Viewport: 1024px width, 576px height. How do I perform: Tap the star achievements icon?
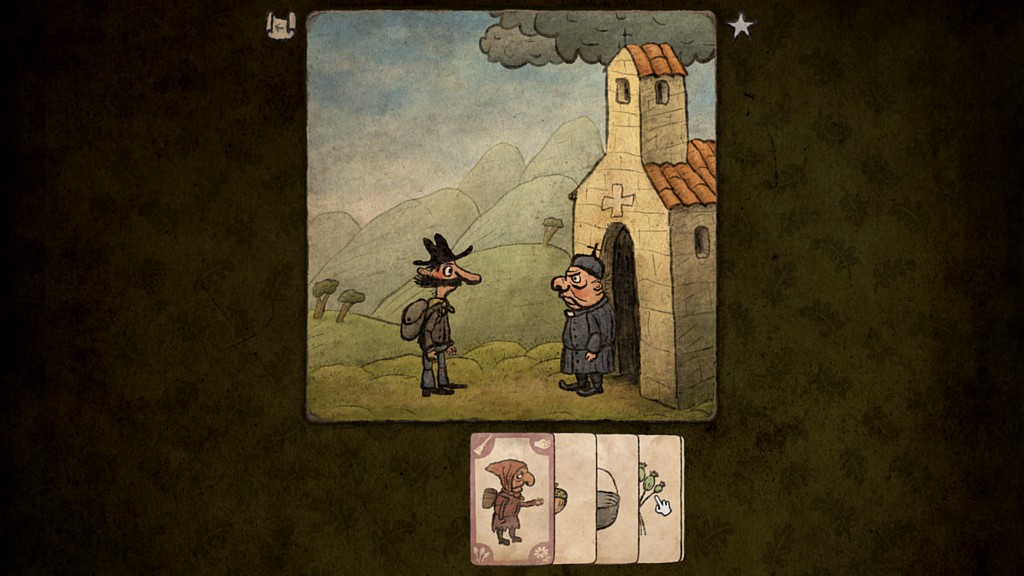tap(740, 26)
